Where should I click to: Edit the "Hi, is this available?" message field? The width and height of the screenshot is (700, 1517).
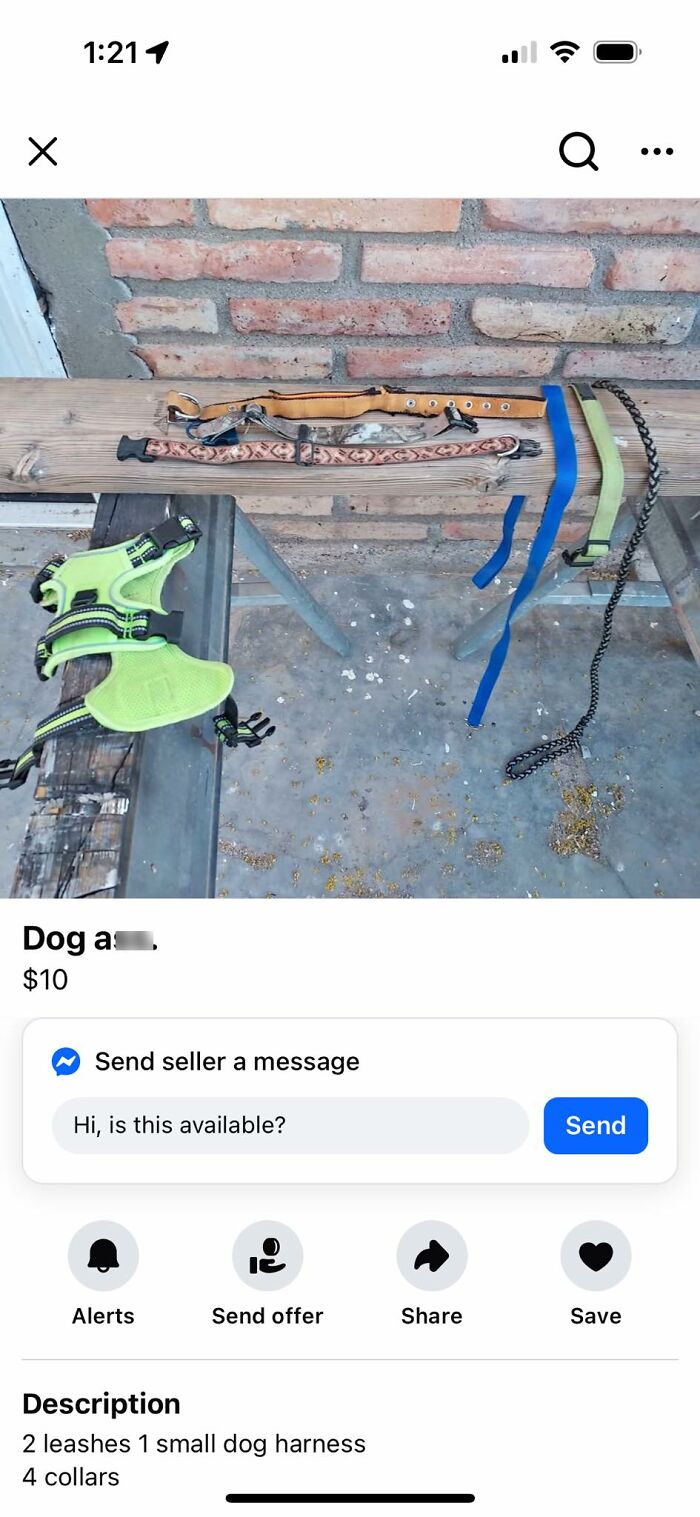[x=290, y=1125]
